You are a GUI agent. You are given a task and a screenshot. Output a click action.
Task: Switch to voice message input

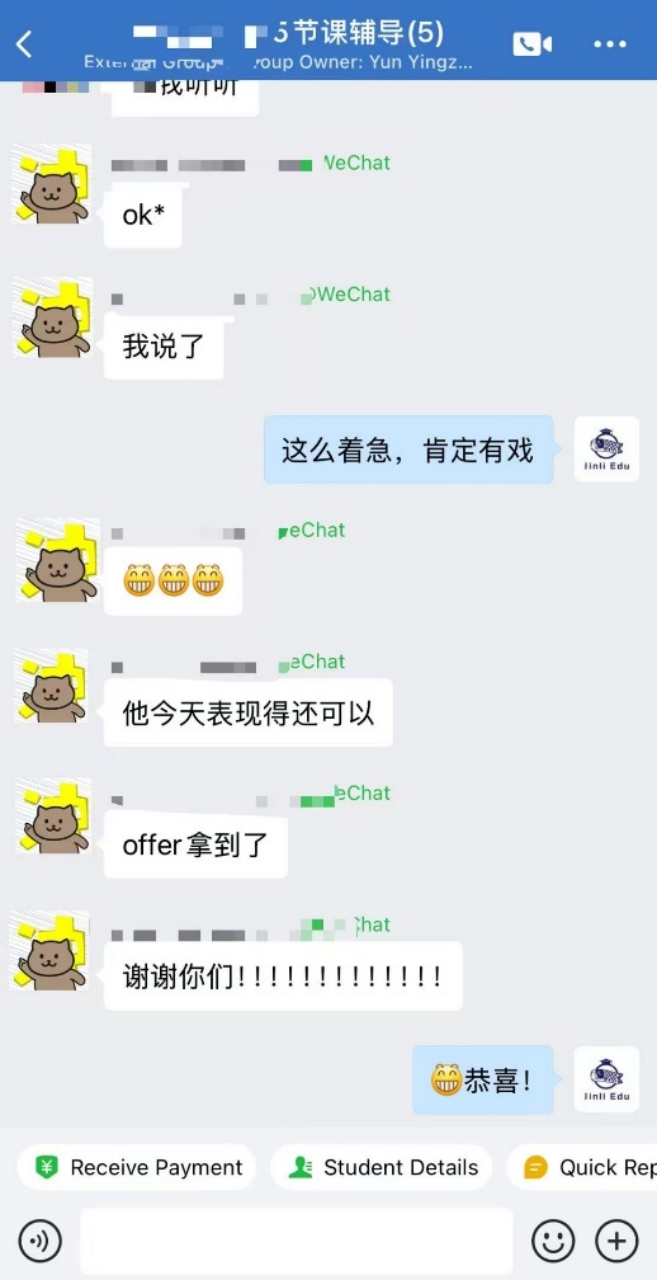[x=40, y=1241]
